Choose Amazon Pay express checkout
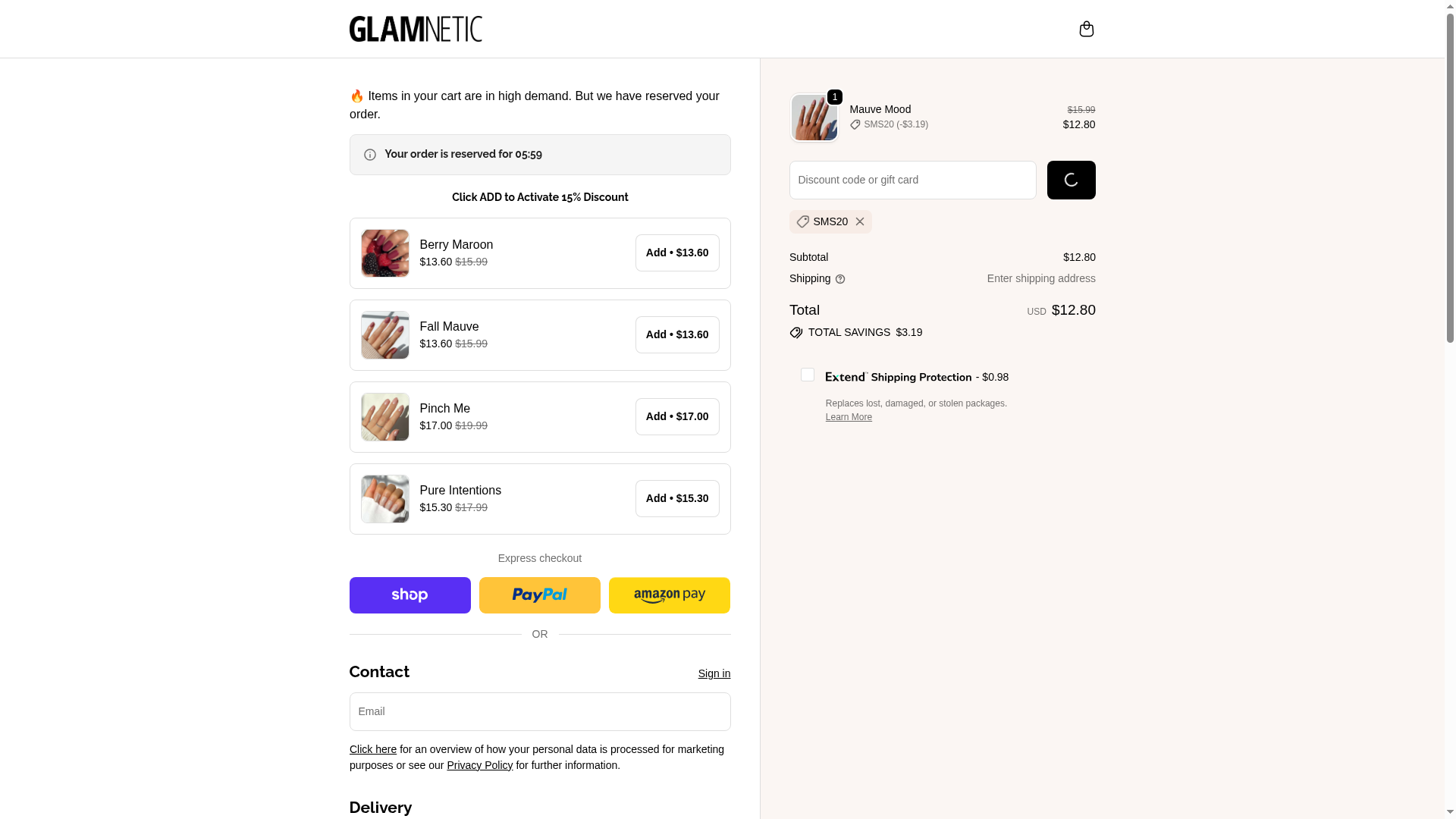 coord(669,595)
